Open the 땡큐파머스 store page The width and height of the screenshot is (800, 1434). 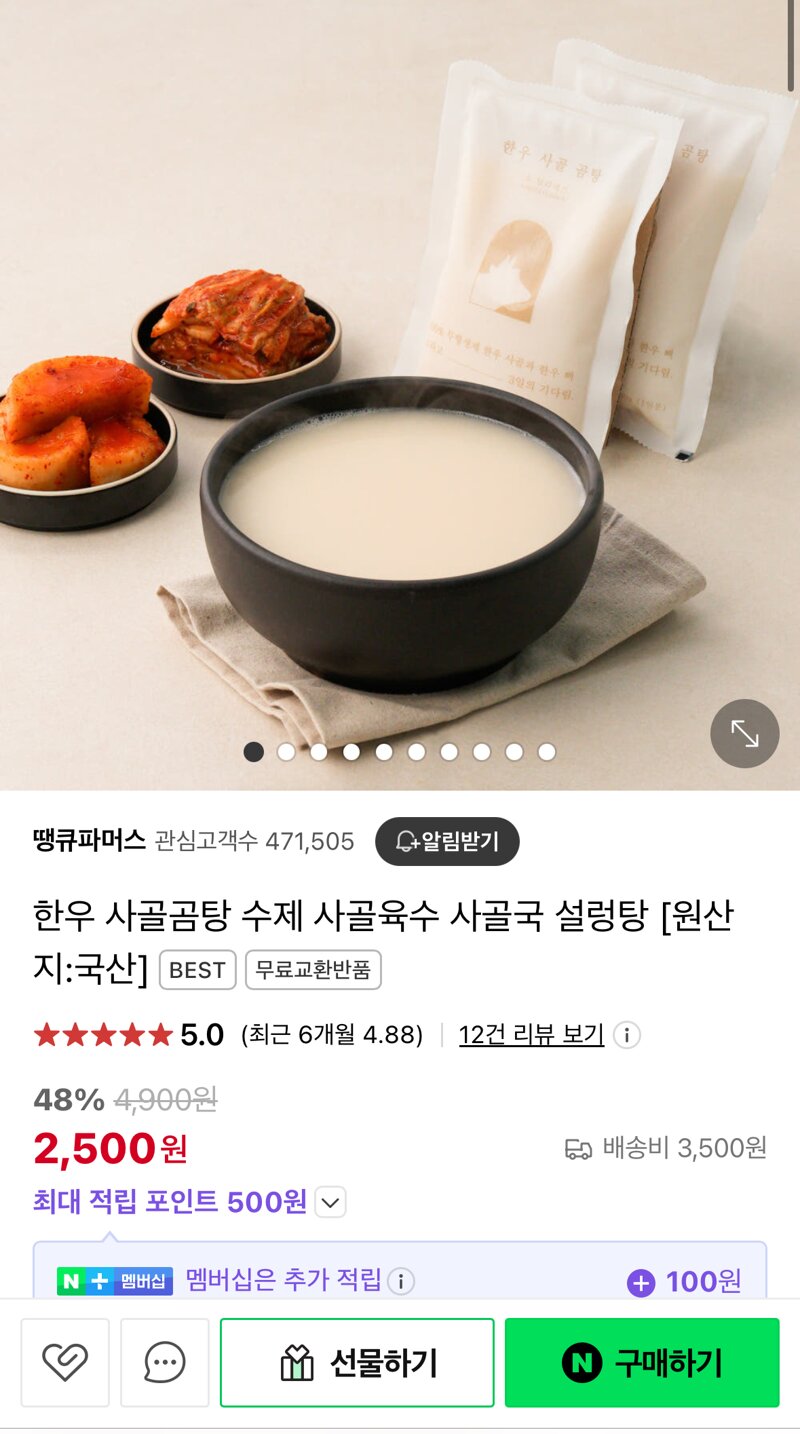[x=89, y=841]
